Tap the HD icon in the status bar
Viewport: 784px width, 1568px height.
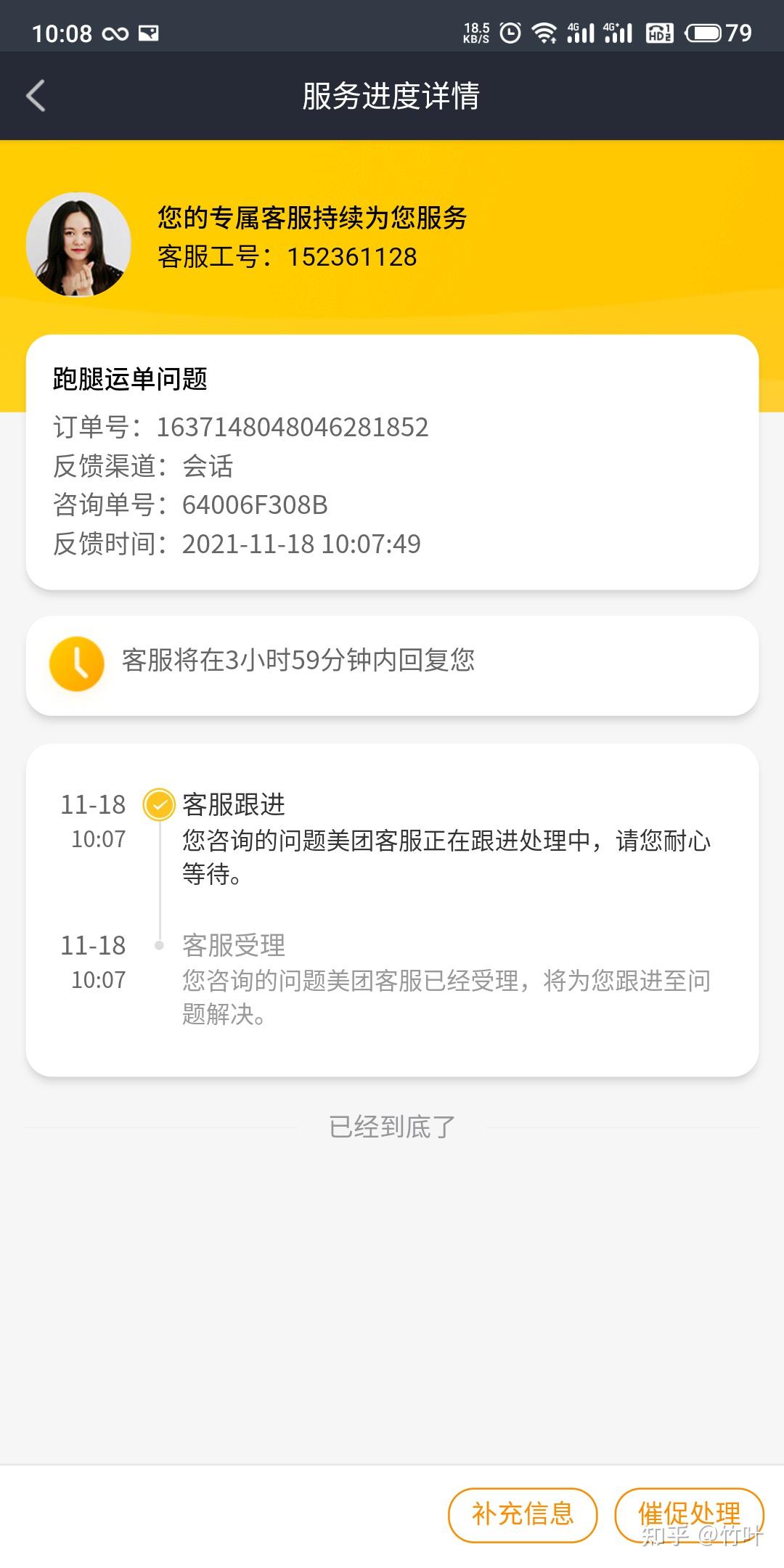click(x=659, y=30)
